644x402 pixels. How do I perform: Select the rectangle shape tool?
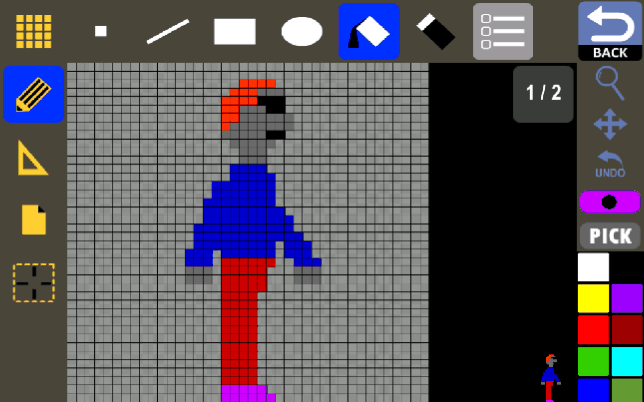coord(235,31)
